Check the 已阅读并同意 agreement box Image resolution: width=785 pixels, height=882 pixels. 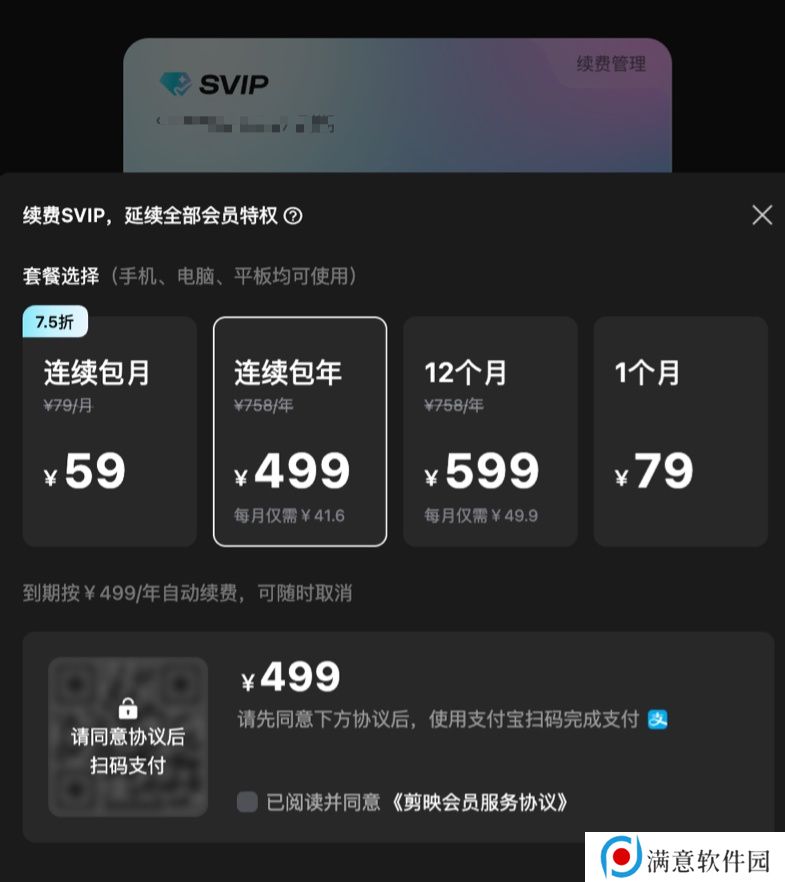click(247, 802)
